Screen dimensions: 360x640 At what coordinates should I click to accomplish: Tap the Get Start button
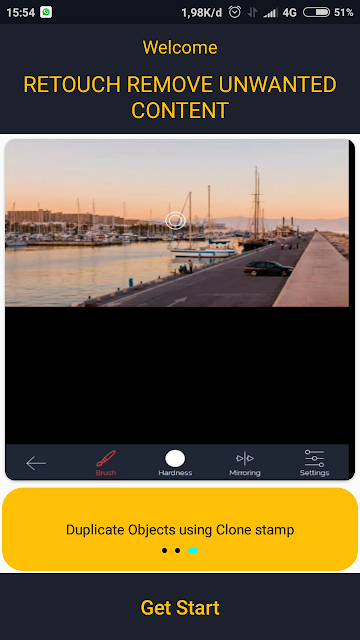pos(180,607)
